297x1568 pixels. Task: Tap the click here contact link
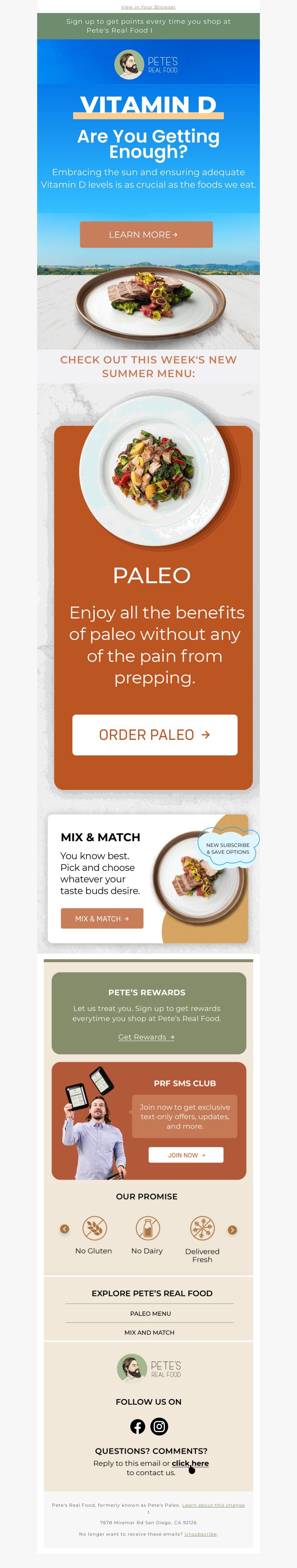click(x=190, y=1463)
